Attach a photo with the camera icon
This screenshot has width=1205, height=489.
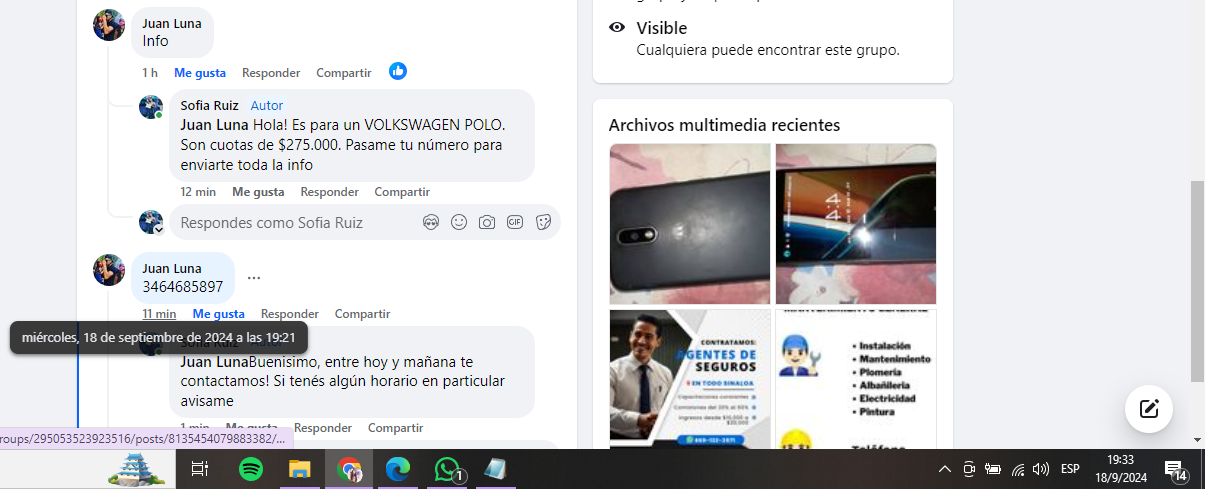coord(487,222)
